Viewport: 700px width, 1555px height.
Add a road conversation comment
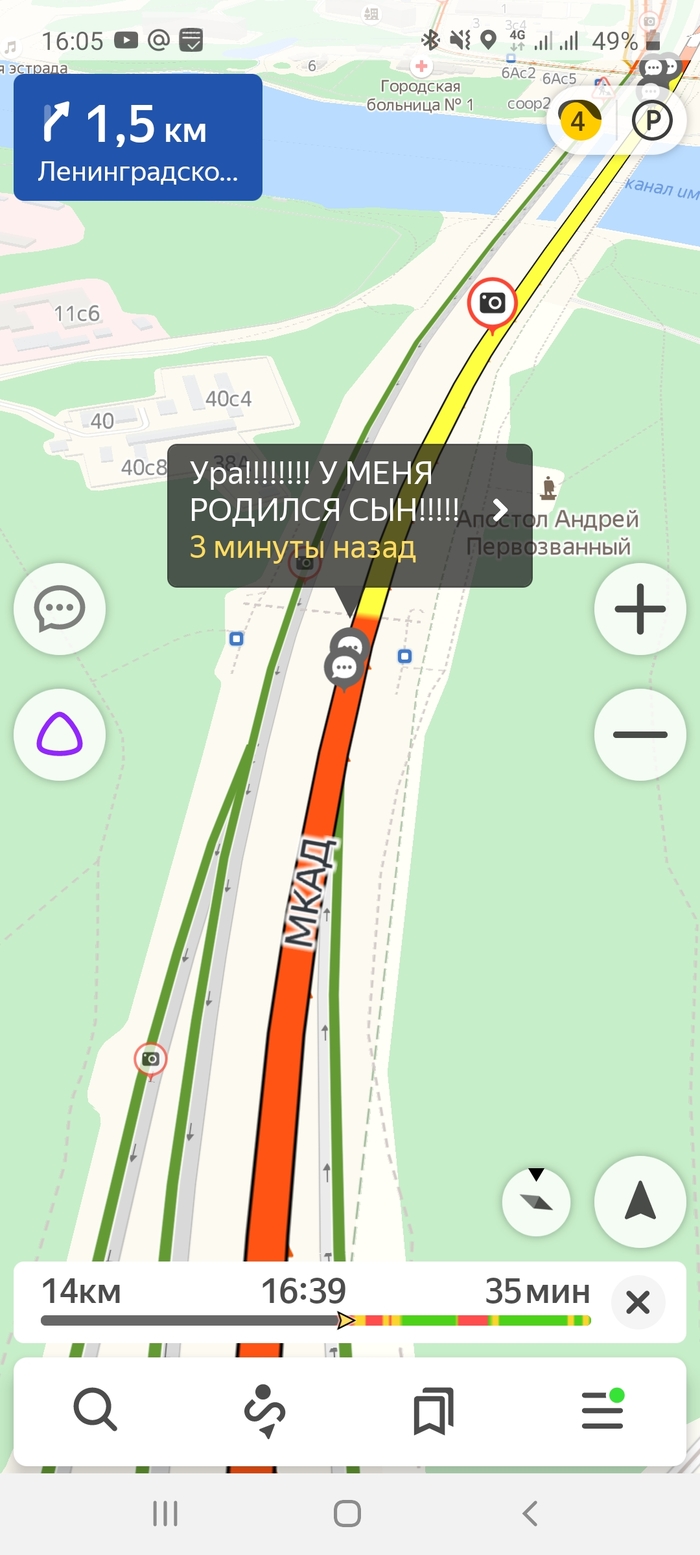[x=59, y=609]
